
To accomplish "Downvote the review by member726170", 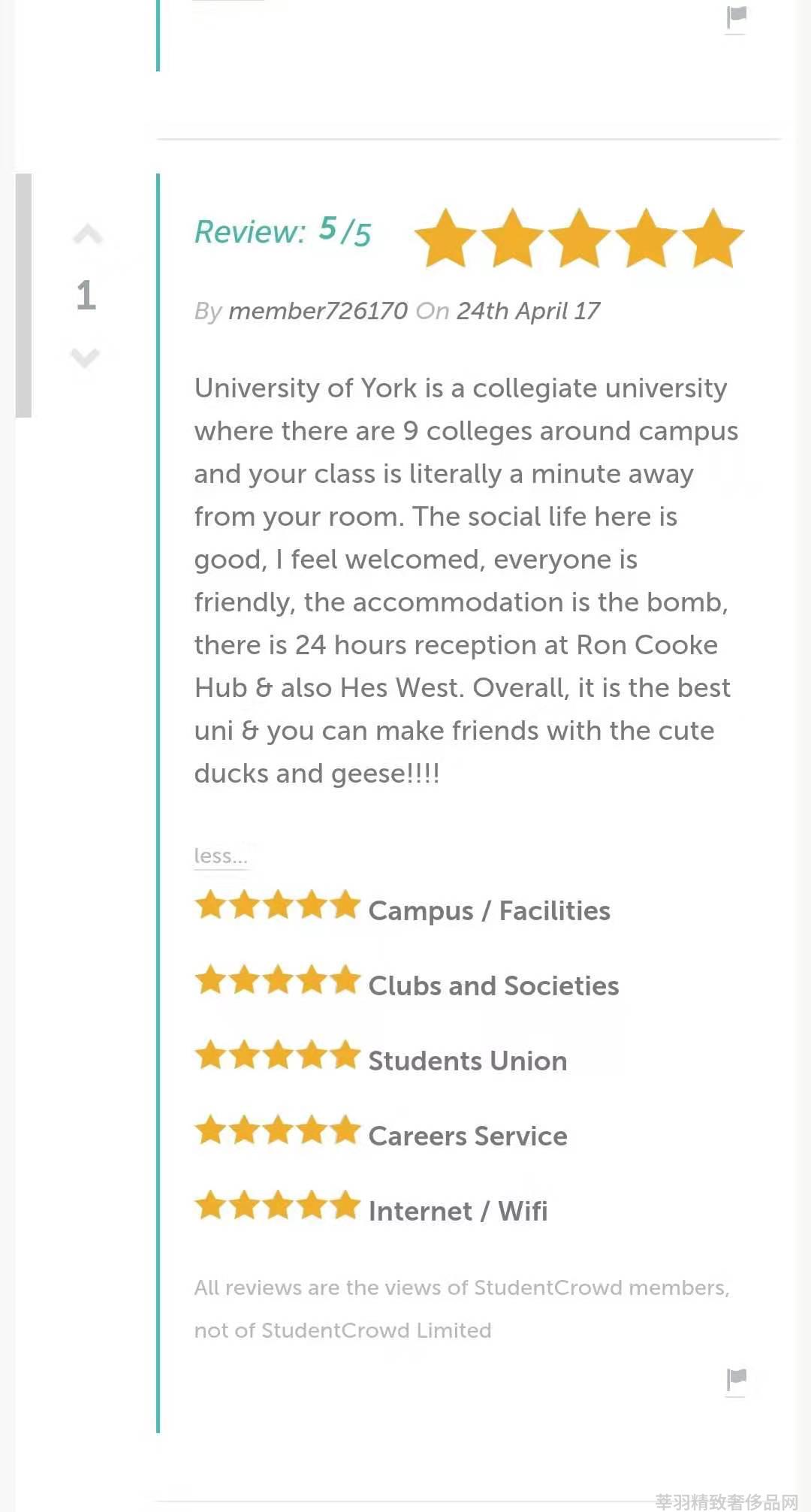I will [x=85, y=358].
